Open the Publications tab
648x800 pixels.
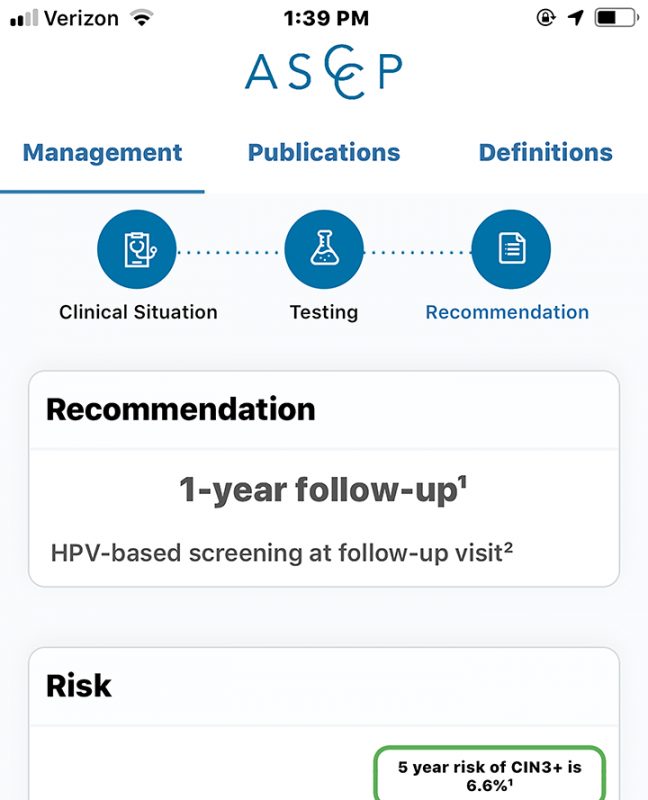323,153
